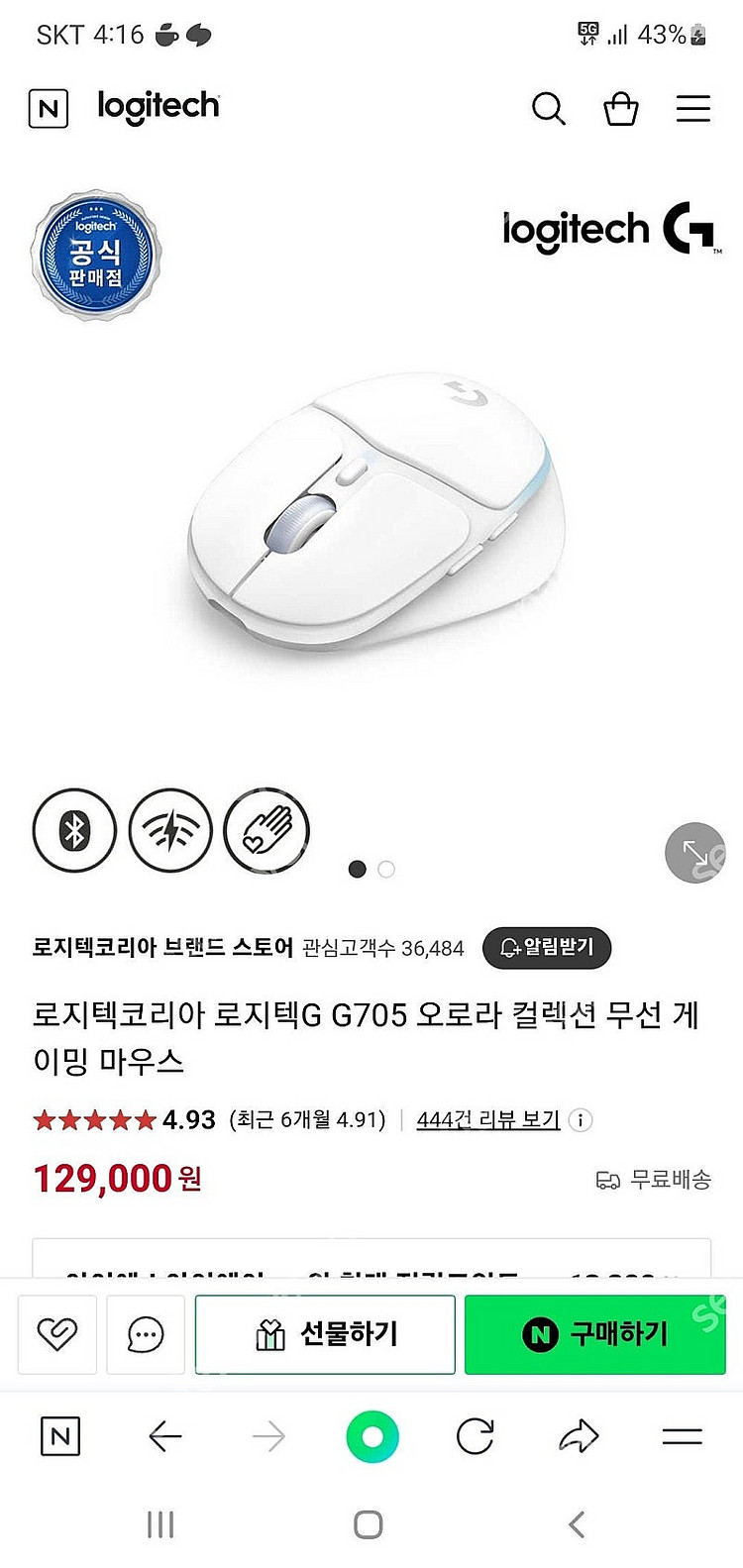Add this mouse to wishlist
The image size is (743, 1568).
[x=57, y=1334]
